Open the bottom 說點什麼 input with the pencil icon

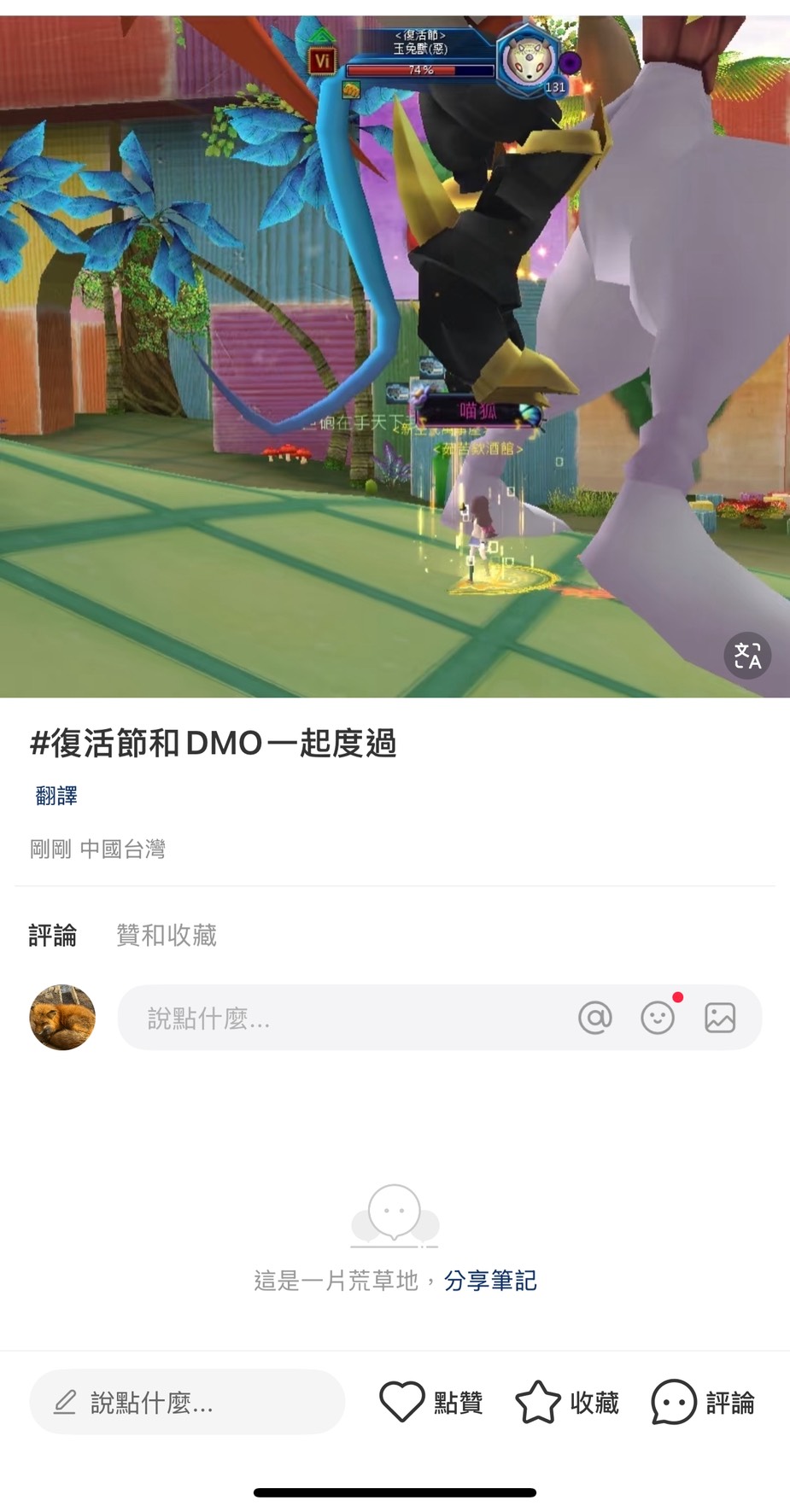tap(188, 1403)
